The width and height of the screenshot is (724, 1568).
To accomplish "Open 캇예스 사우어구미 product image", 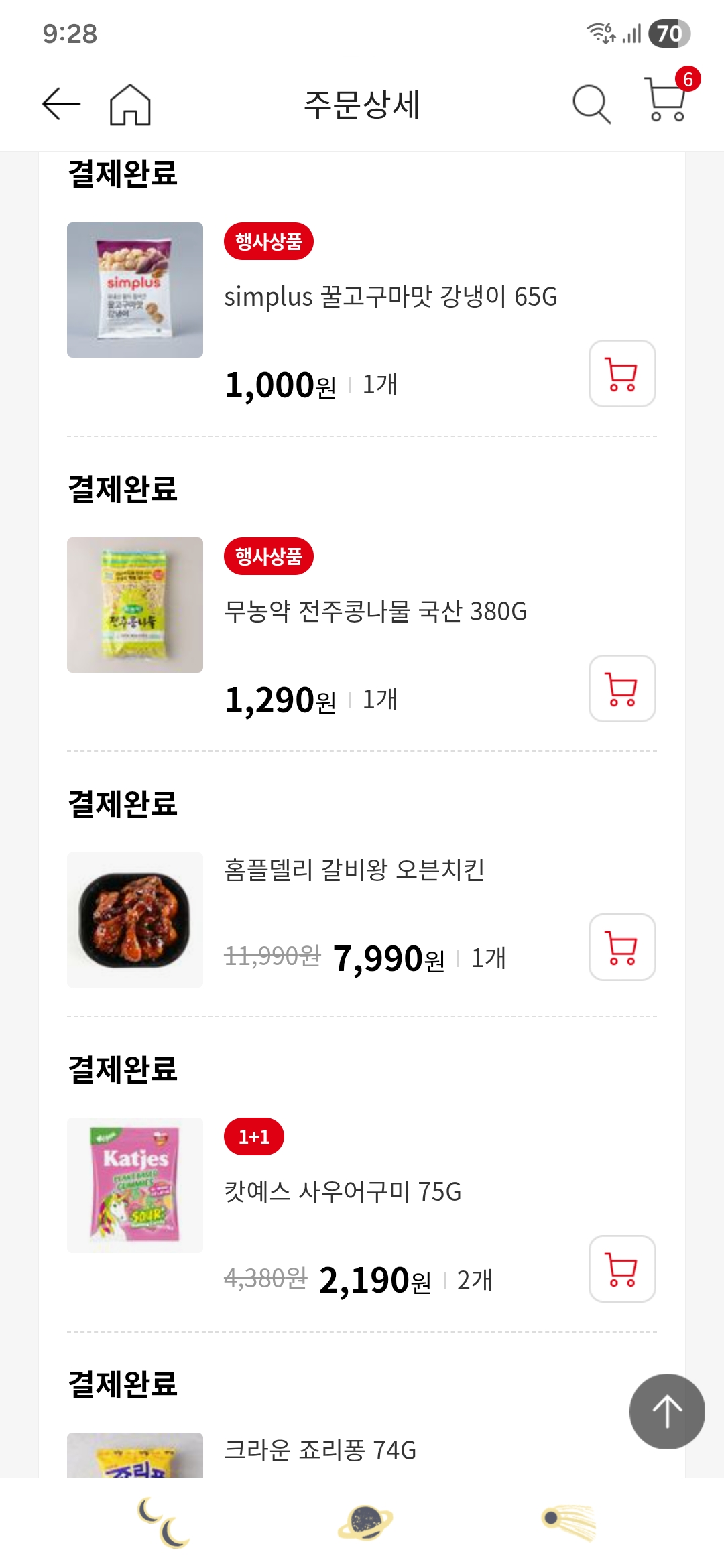I will click(135, 1185).
